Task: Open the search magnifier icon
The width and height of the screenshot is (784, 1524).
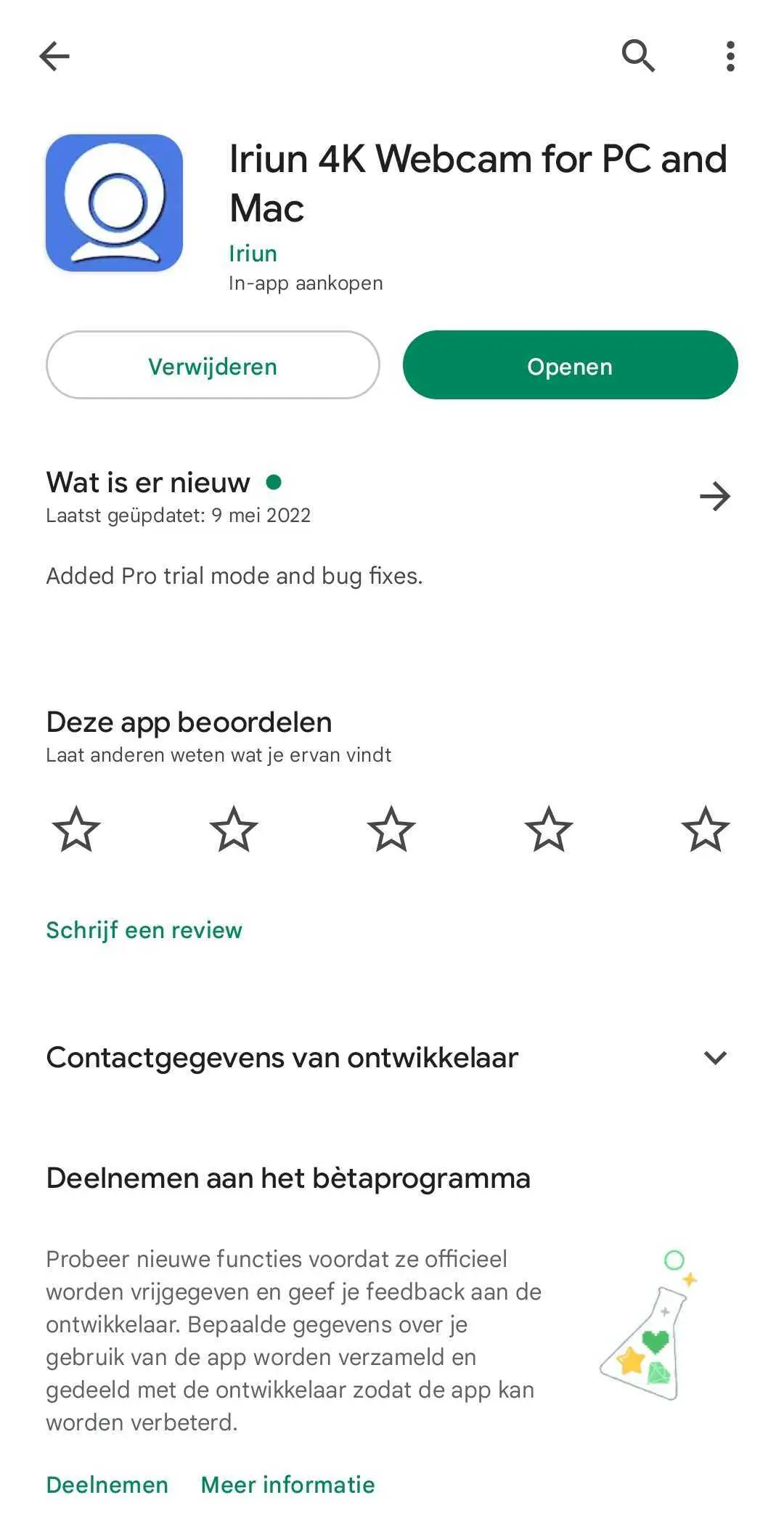Action: pyautogui.click(x=638, y=56)
